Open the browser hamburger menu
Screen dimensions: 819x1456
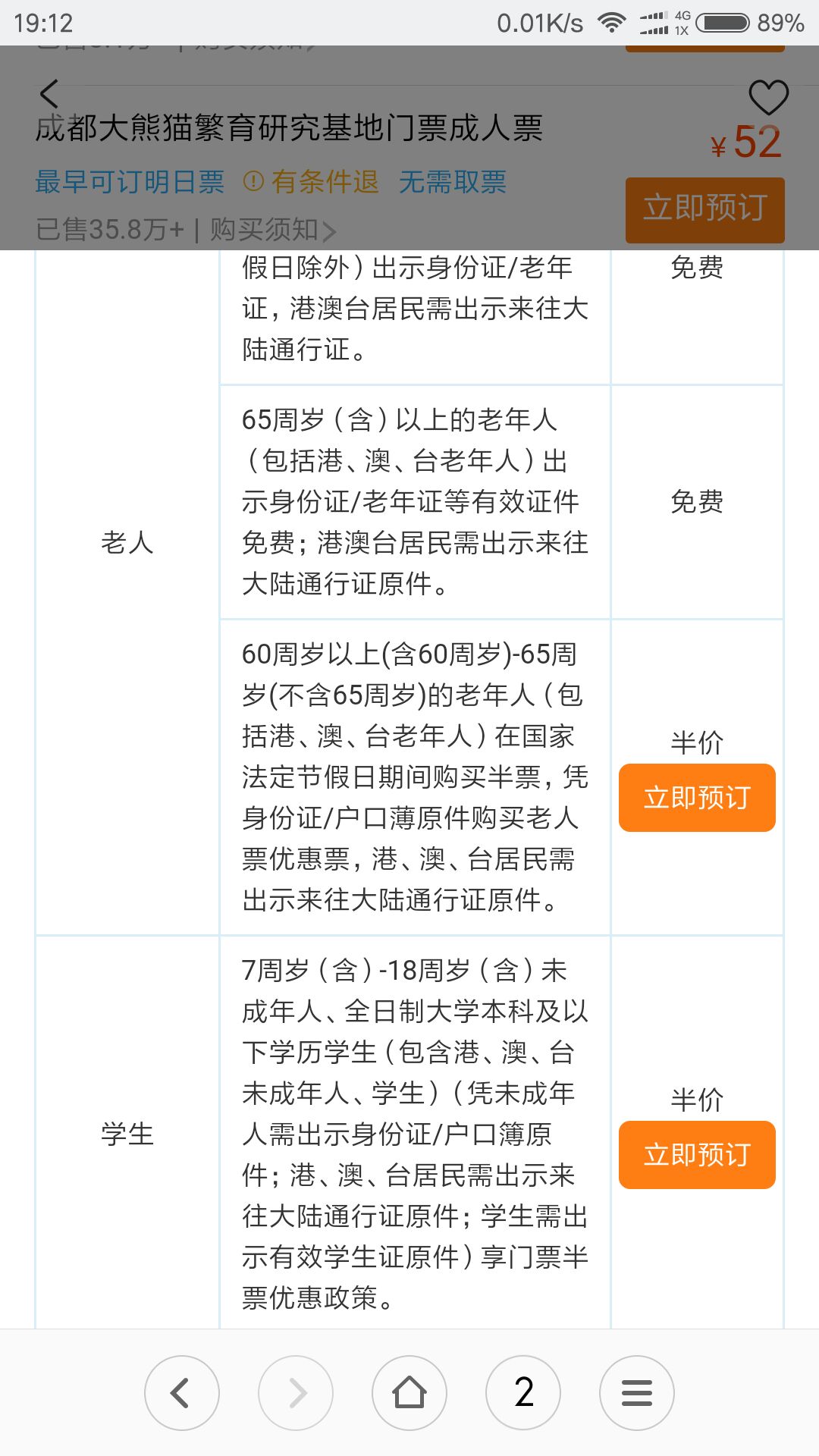coord(637,1393)
